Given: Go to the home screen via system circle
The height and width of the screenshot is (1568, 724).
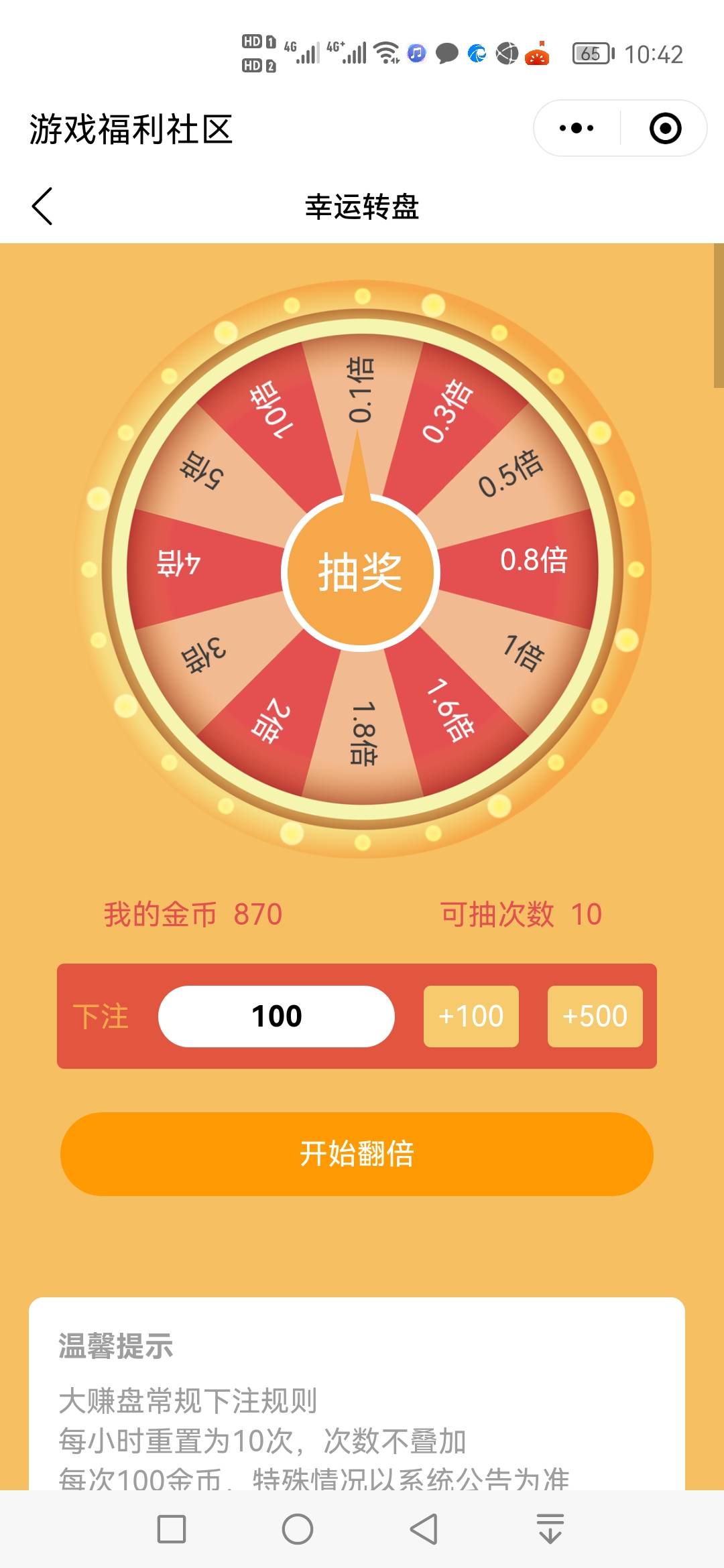Looking at the screenshot, I should 298,1529.
